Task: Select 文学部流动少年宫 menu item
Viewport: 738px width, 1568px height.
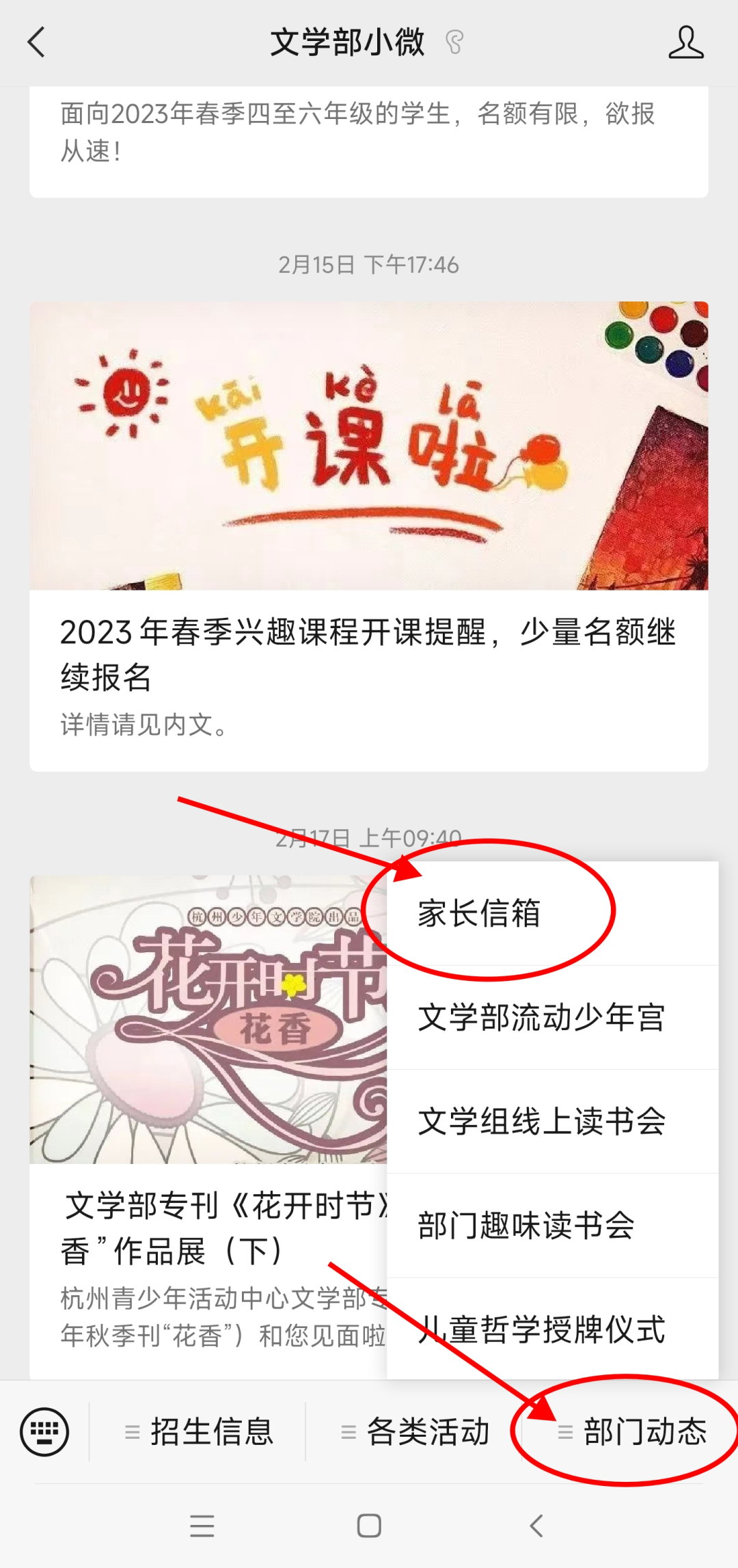Action: click(x=541, y=1018)
